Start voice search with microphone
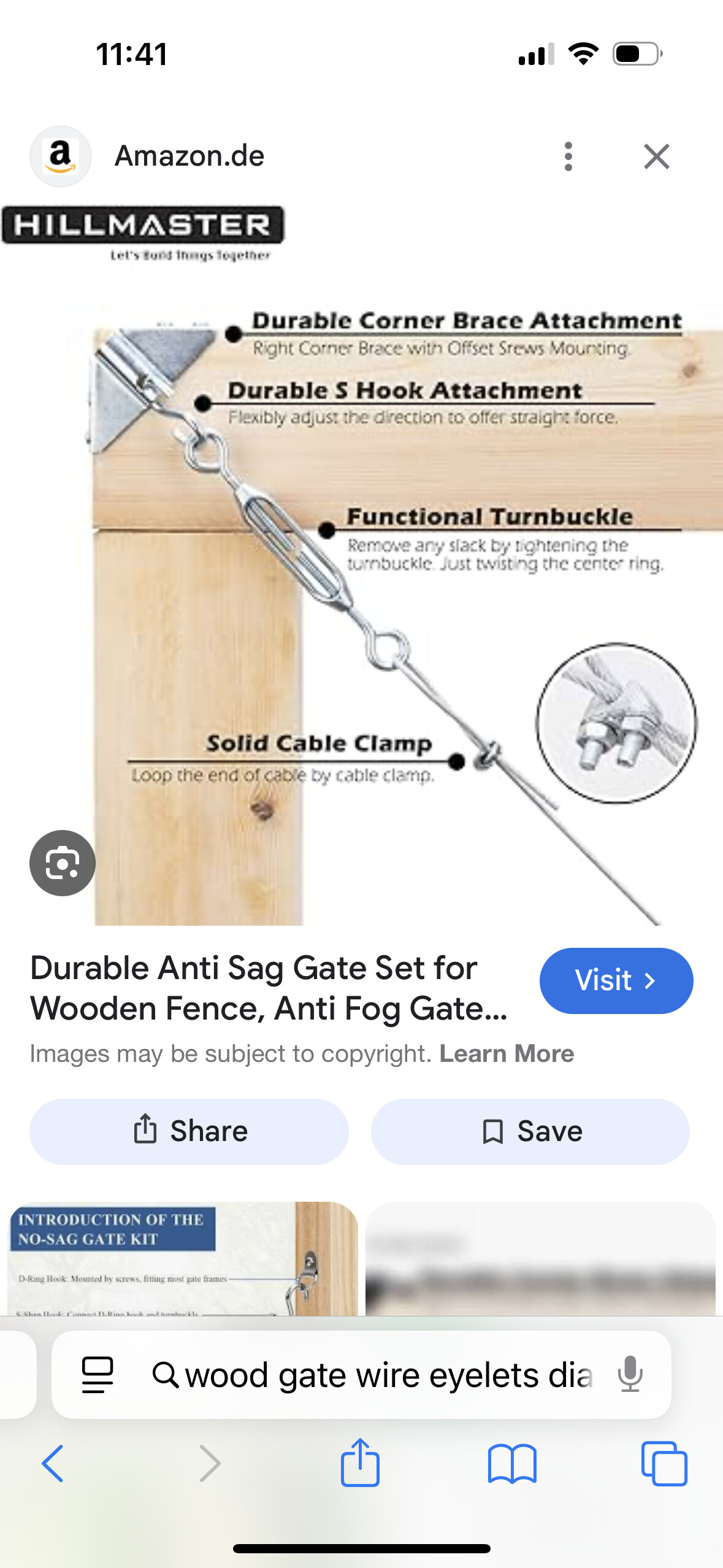Viewport: 723px width, 1568px height. [630, 1374]
